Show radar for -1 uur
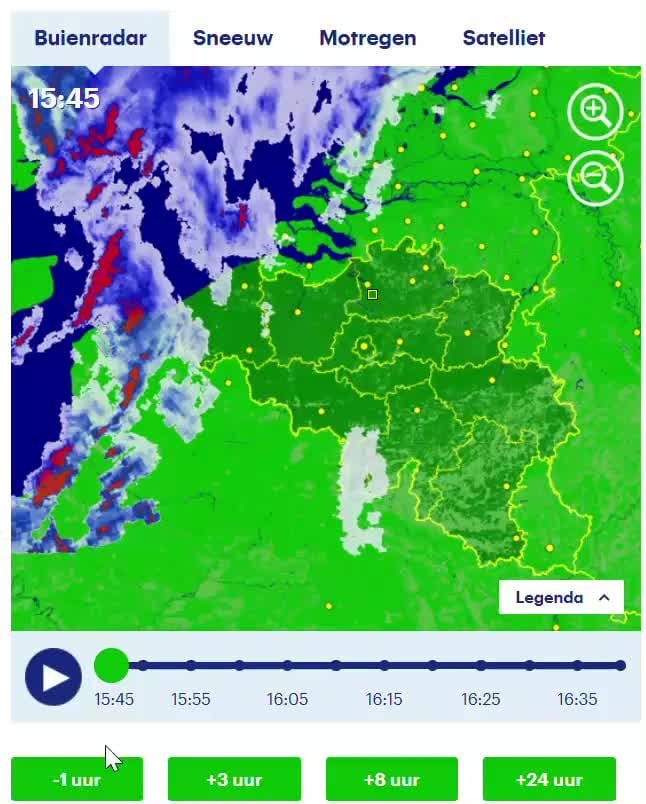This screenshot has width=646, height=804. [77, 779]
